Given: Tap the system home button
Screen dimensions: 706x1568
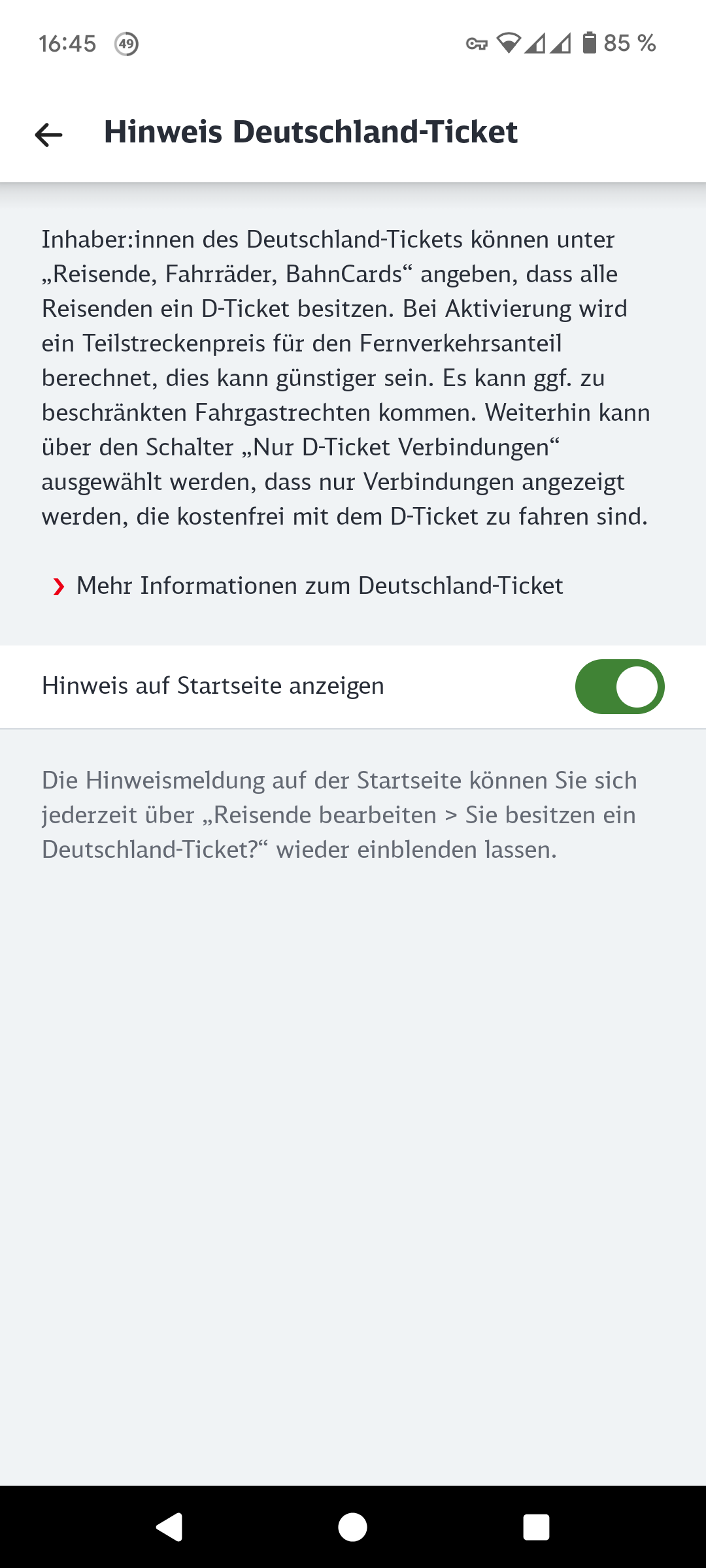Looking at the screenshot, I should [353, 1527].
